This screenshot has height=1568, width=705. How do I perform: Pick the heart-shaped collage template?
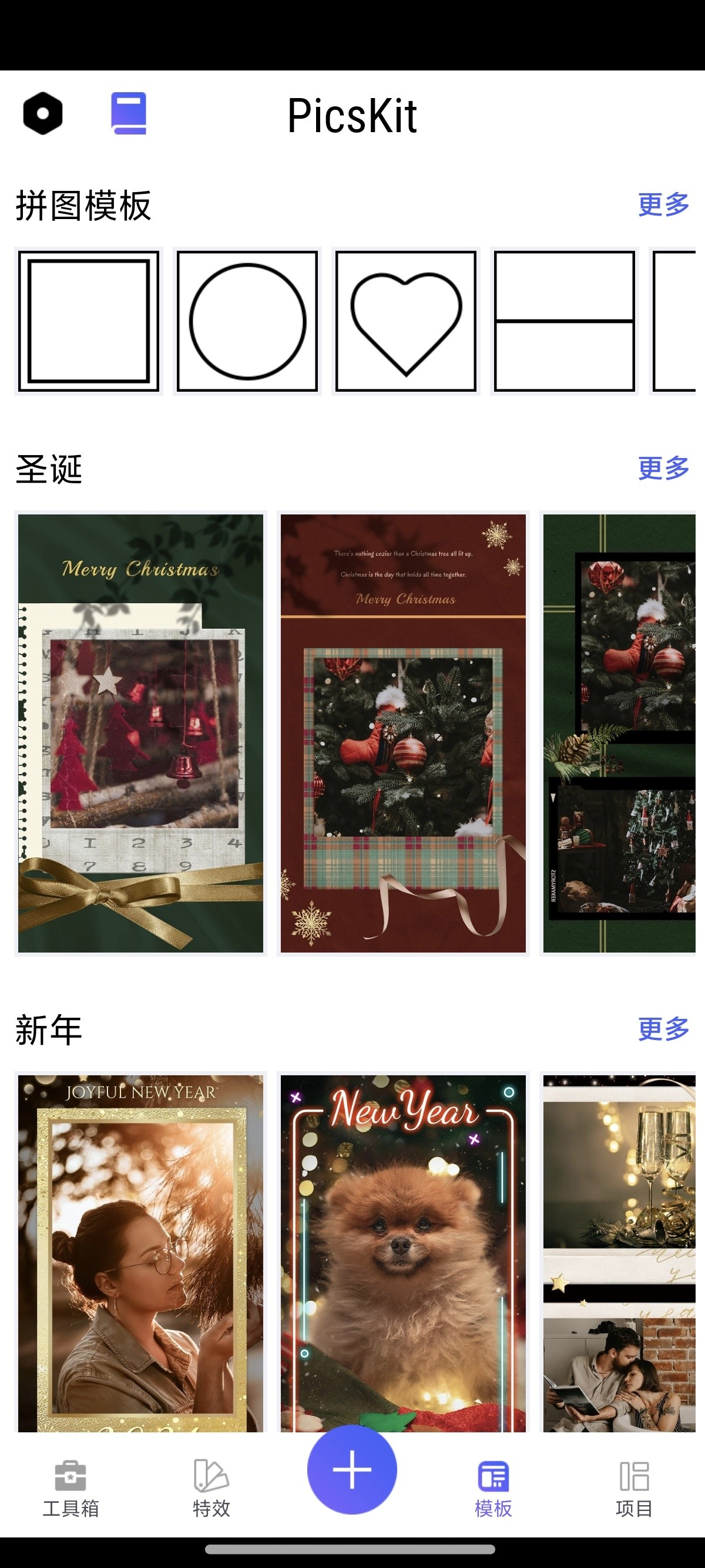406,321
